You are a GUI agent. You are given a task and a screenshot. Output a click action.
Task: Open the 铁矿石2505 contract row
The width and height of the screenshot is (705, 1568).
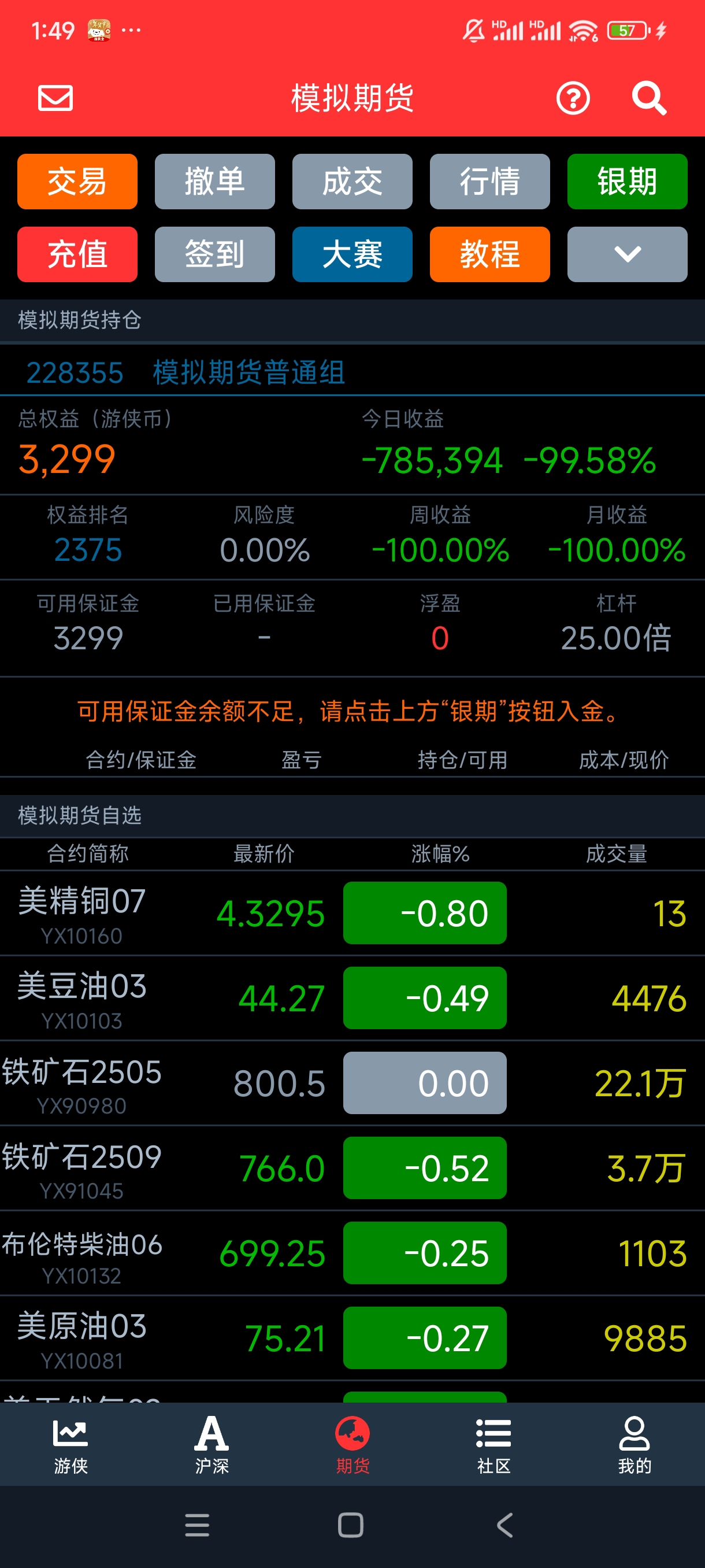click(x=352, y=1083)
